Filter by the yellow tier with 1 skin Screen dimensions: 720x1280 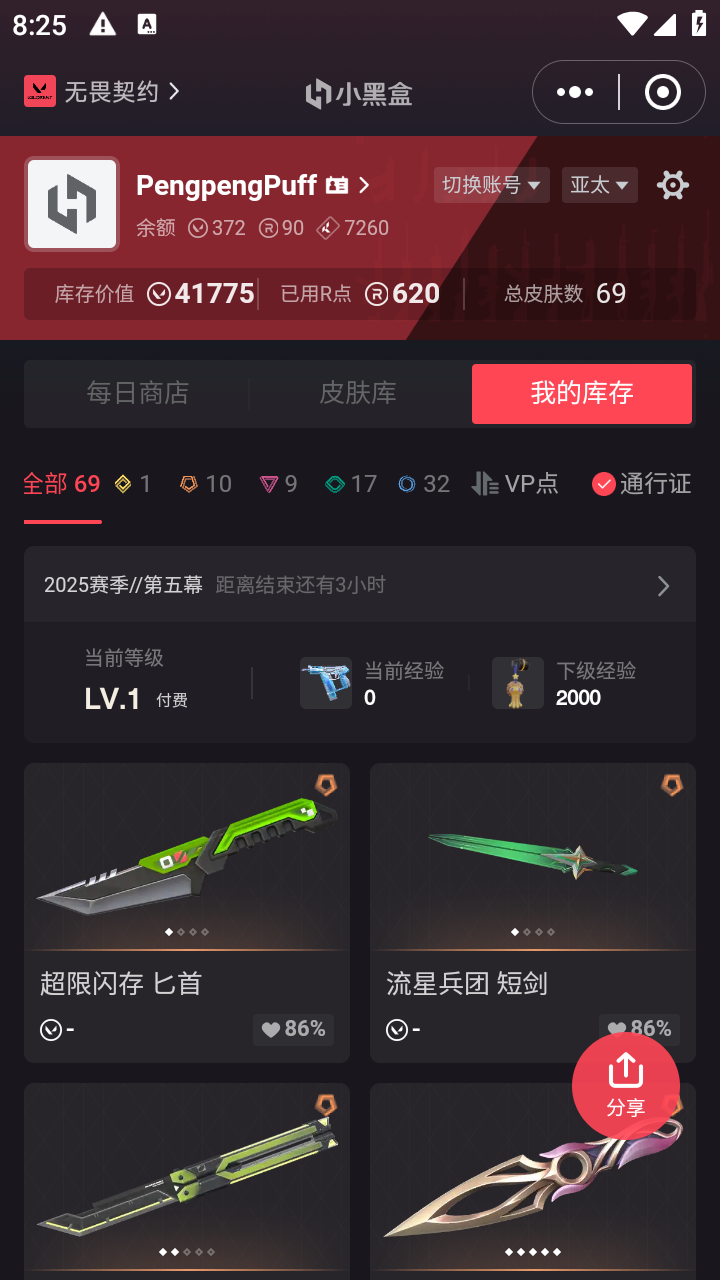point(132,484)
